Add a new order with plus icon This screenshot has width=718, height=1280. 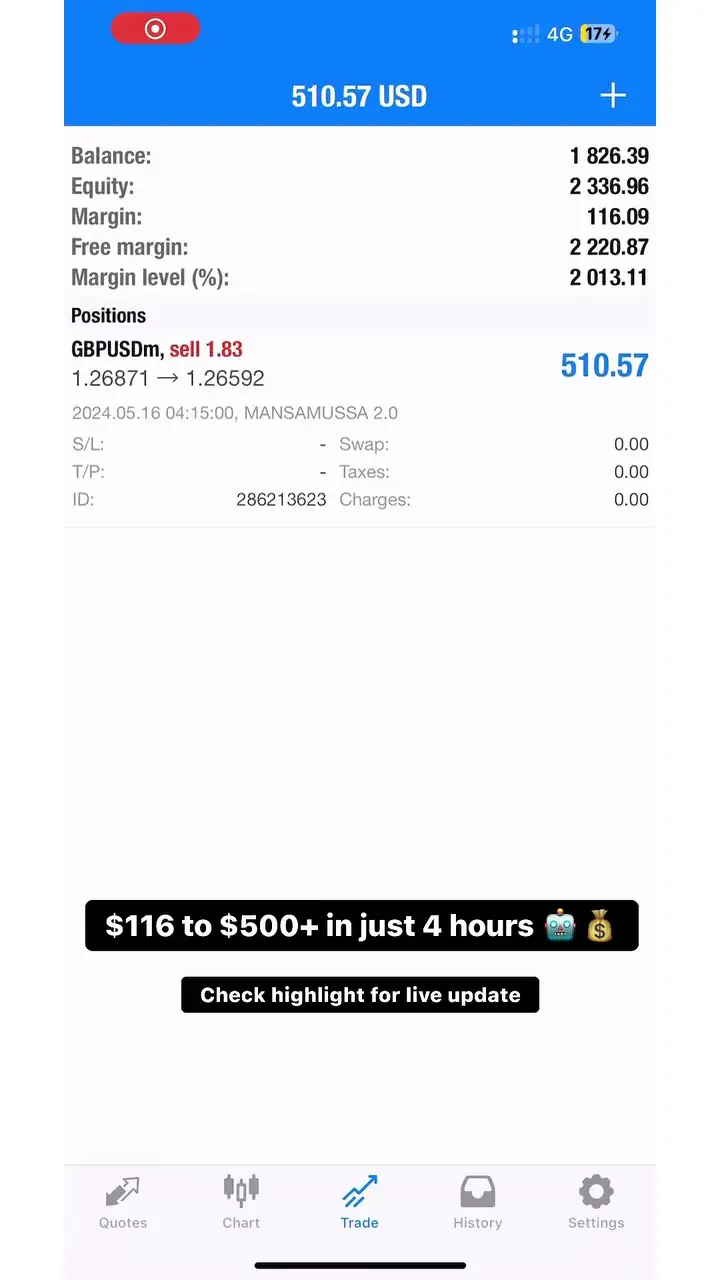(612, 96)
